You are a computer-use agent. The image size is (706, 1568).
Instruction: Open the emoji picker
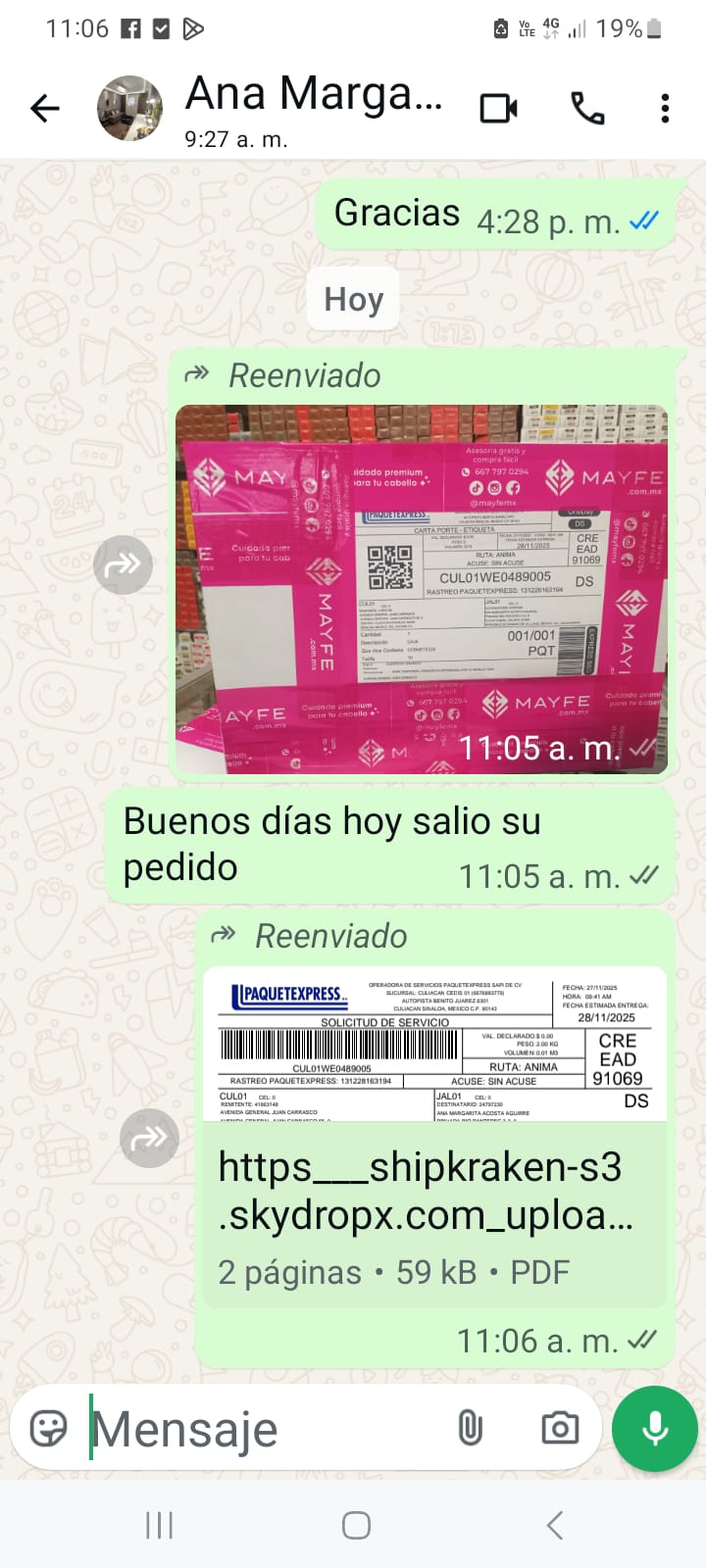click(49, 1429)
